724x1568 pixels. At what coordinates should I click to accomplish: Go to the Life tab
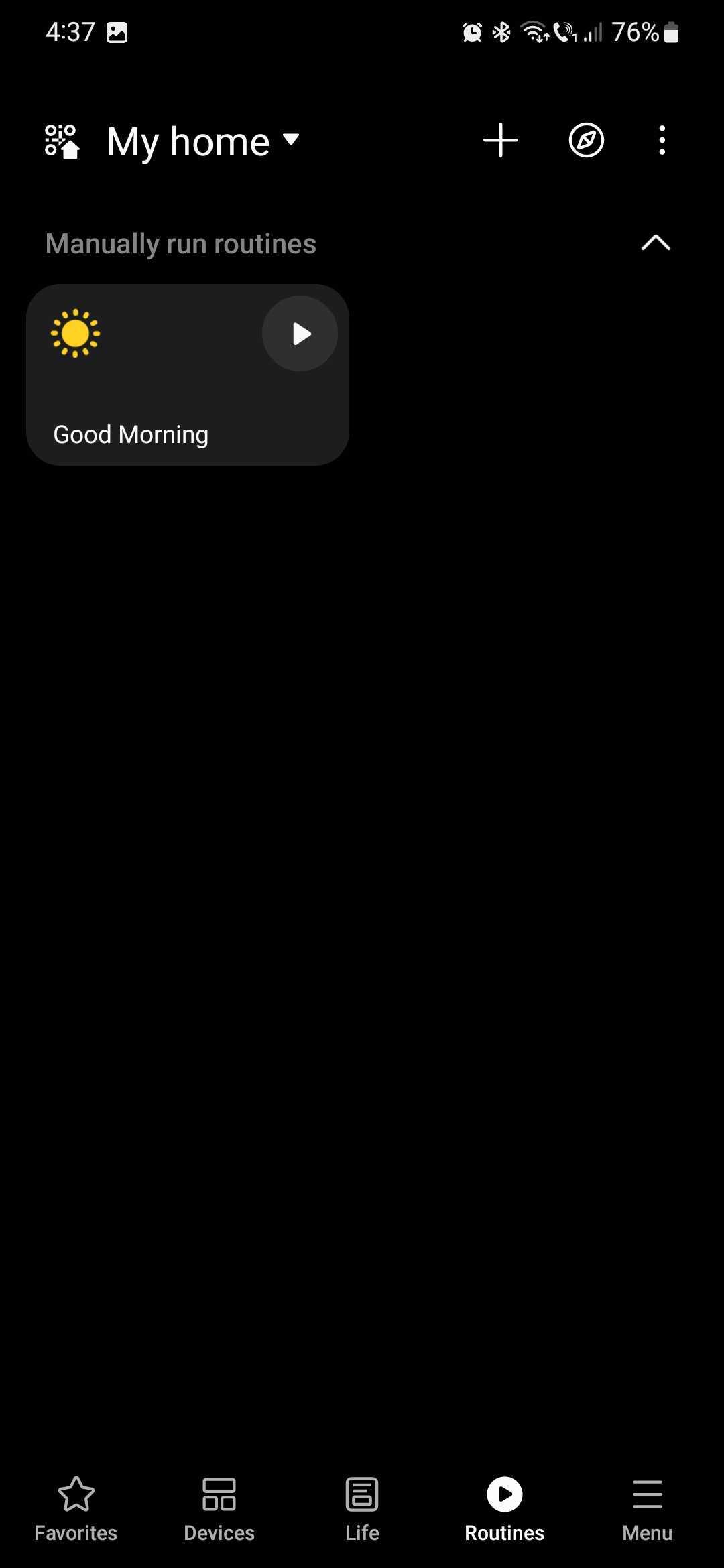pyautogui.click(x=362, y=1509)
